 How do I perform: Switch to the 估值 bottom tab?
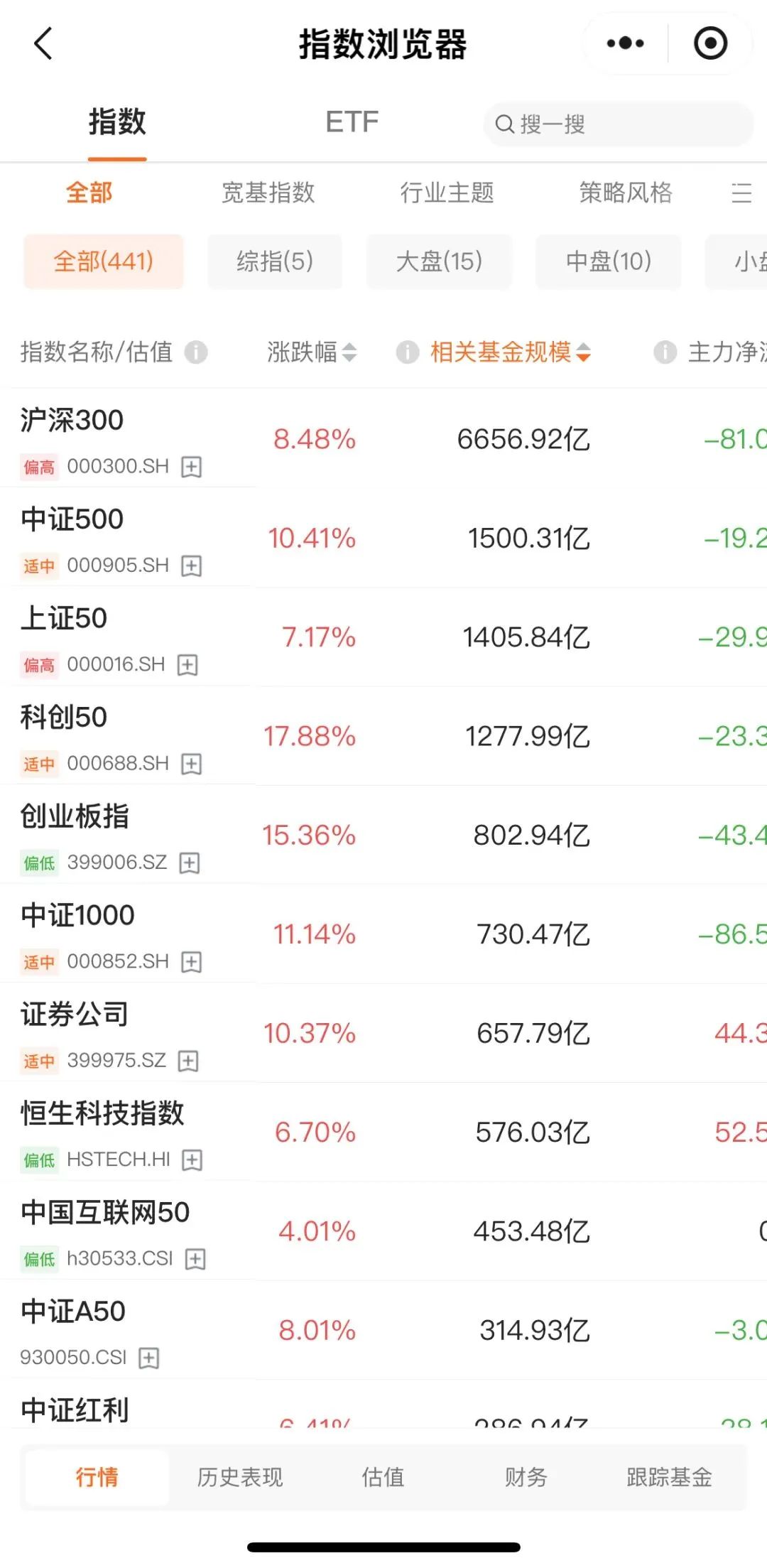[x=383, y=1477]
